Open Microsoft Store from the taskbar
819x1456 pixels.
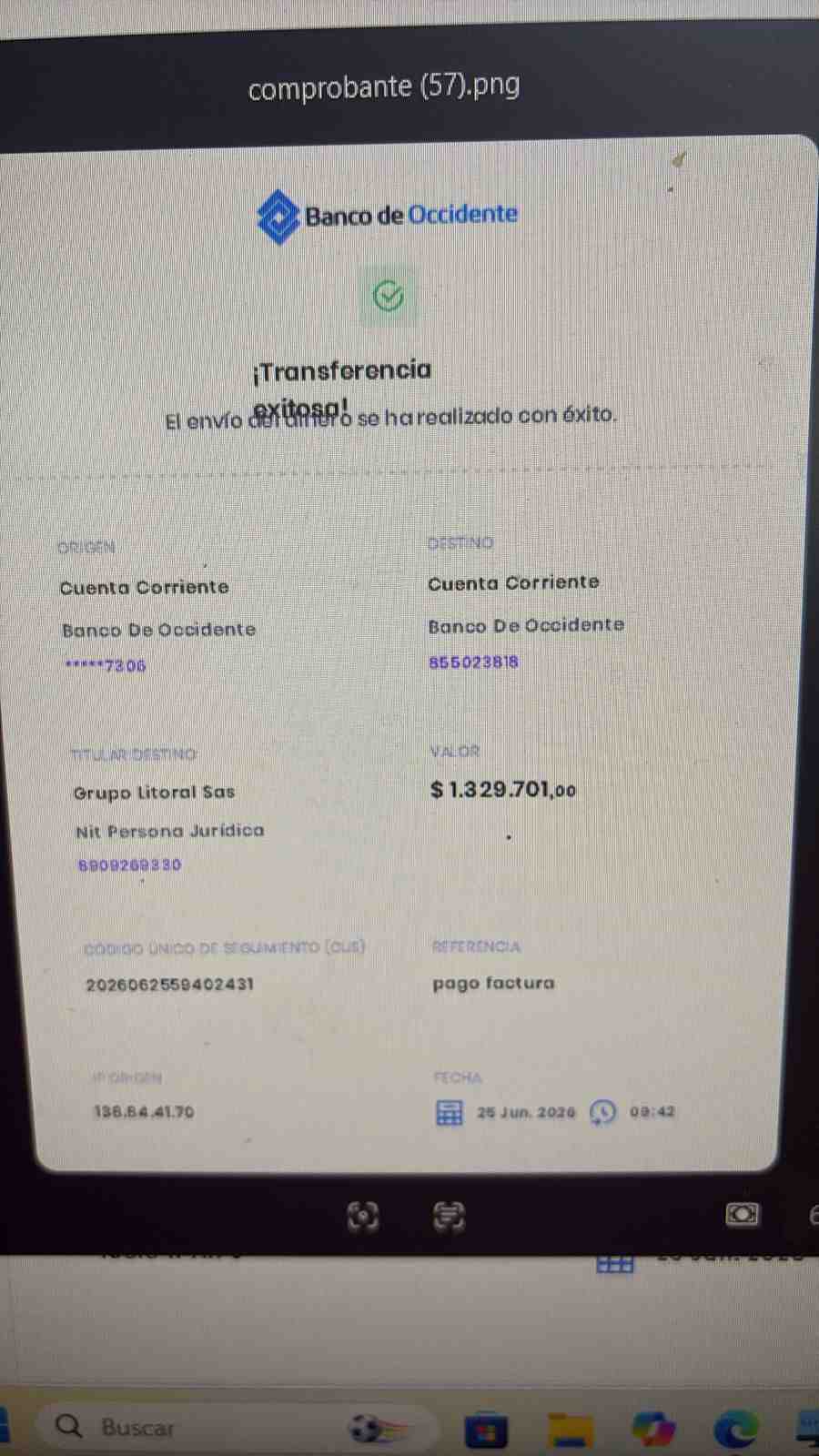click(486, 1429)
